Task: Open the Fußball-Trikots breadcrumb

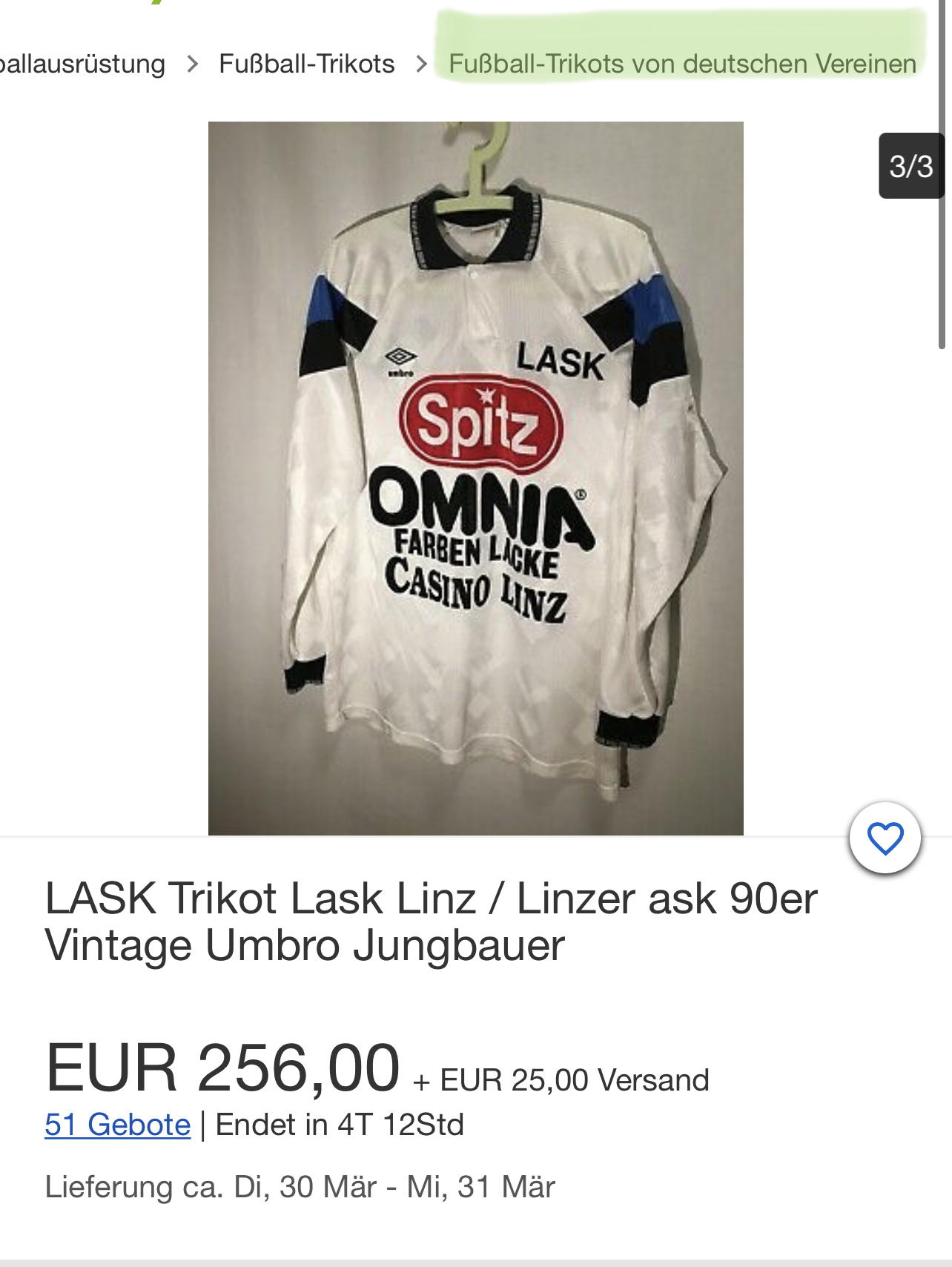Action: tap(306, 64)
